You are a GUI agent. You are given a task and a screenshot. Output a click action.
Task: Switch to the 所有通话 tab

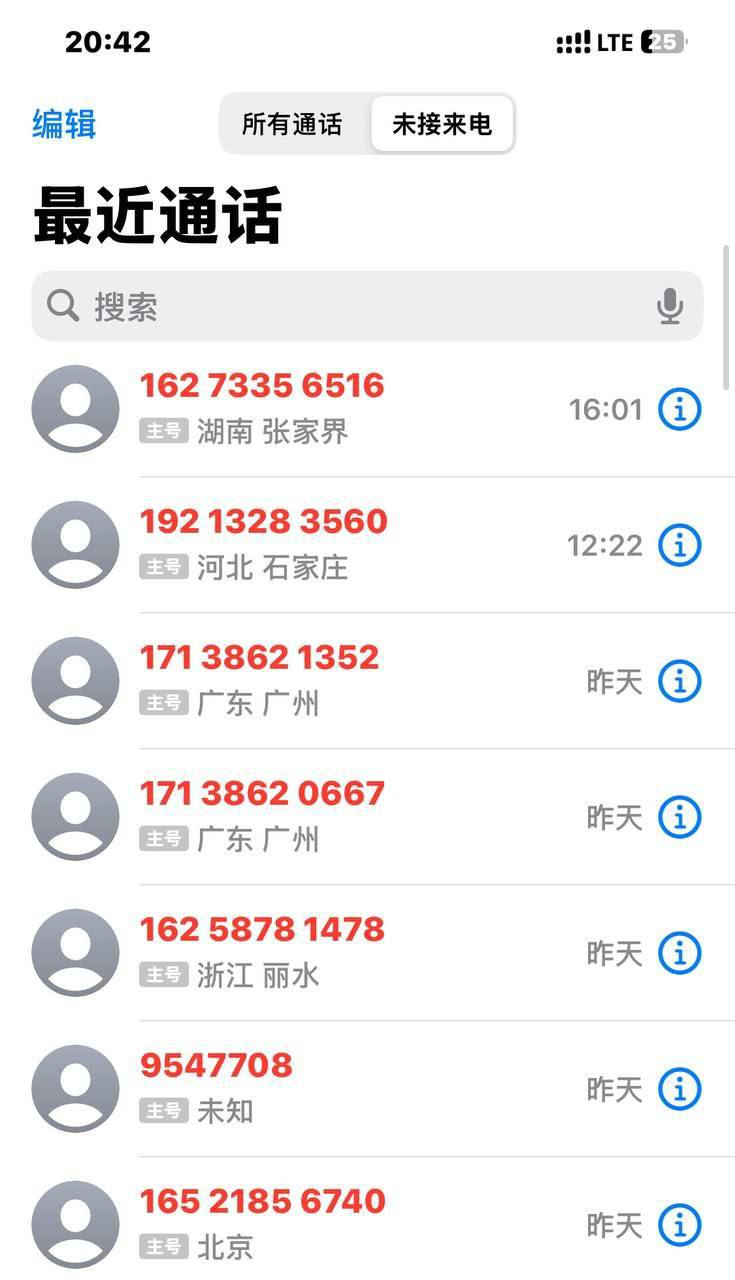292,124
